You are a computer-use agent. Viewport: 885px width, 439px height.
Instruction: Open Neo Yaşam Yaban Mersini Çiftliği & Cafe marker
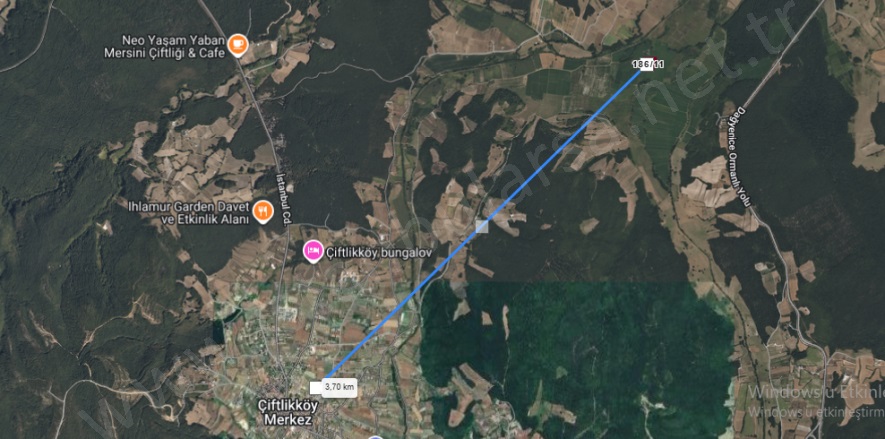pos(237,44)
